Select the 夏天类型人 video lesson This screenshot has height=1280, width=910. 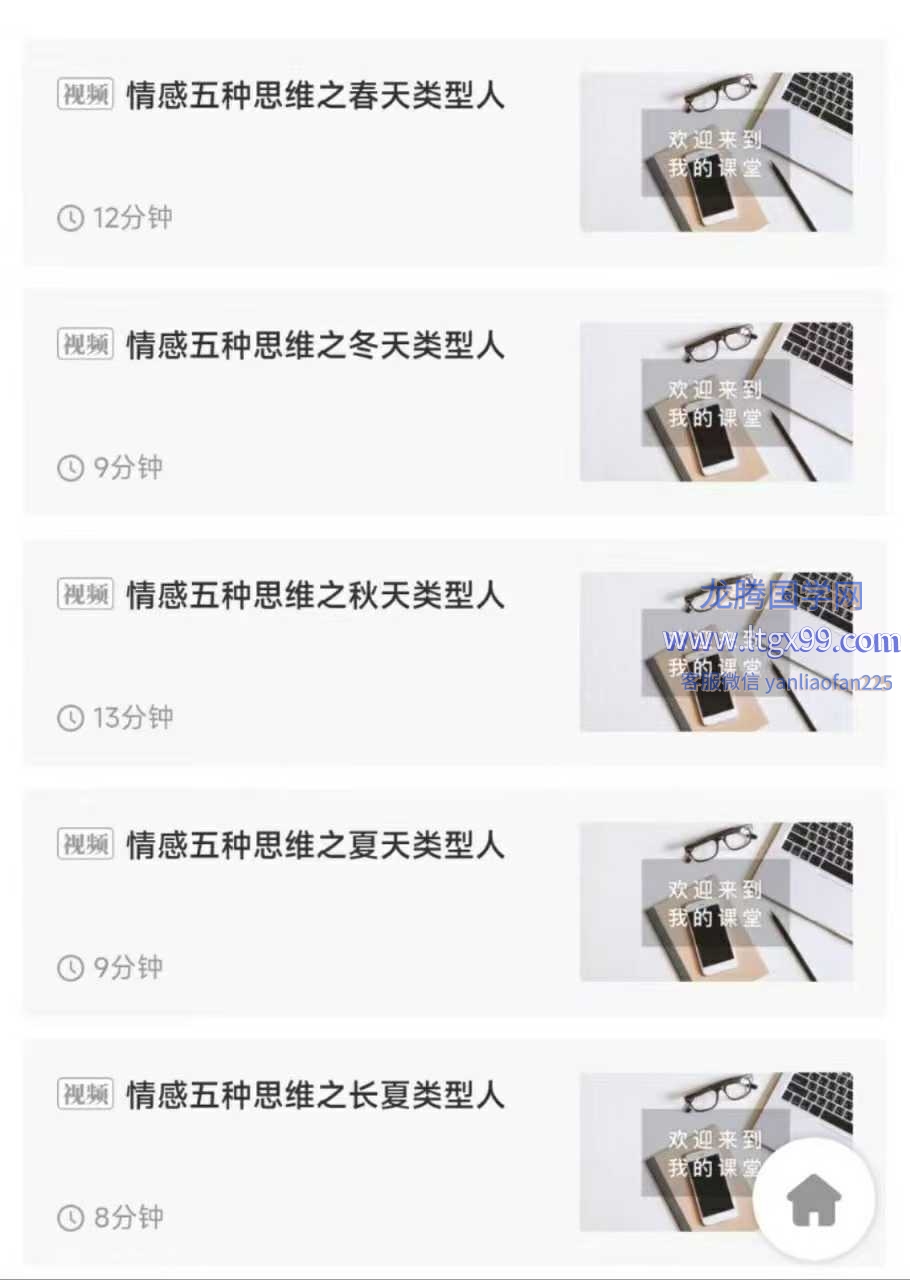tap(315, 846)
